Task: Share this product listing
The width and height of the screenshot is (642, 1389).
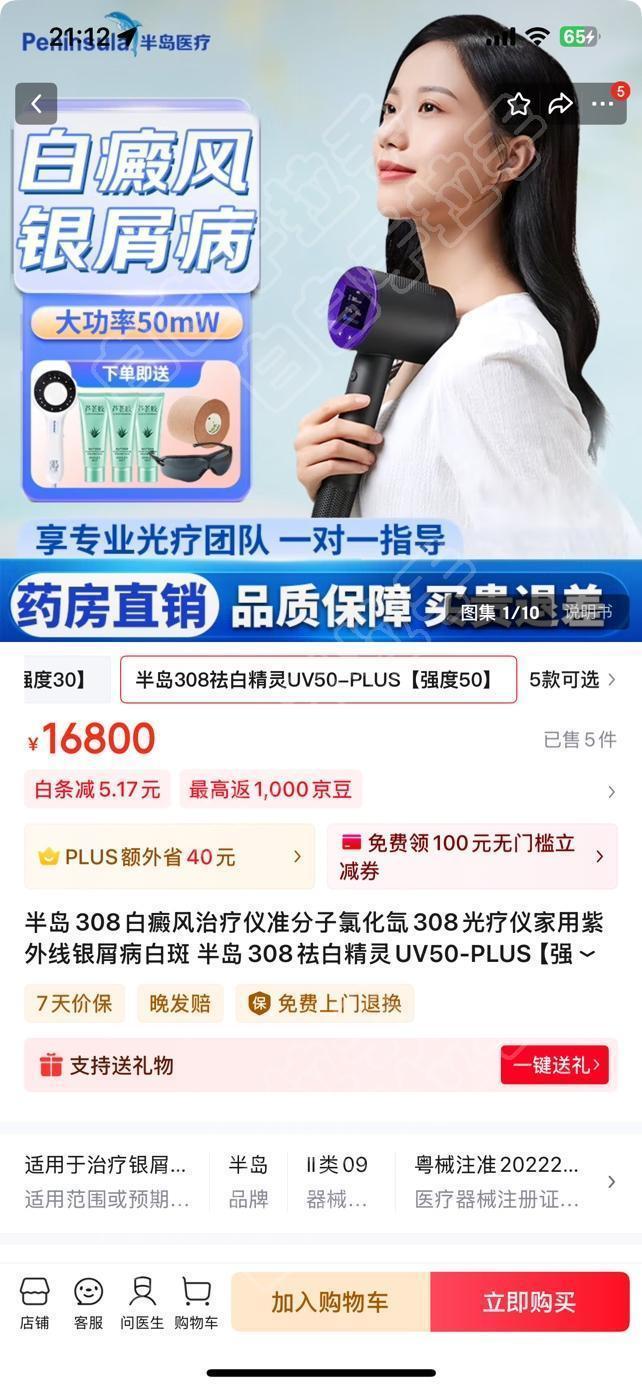Action: pyautogui.click(x=561, y=104)
